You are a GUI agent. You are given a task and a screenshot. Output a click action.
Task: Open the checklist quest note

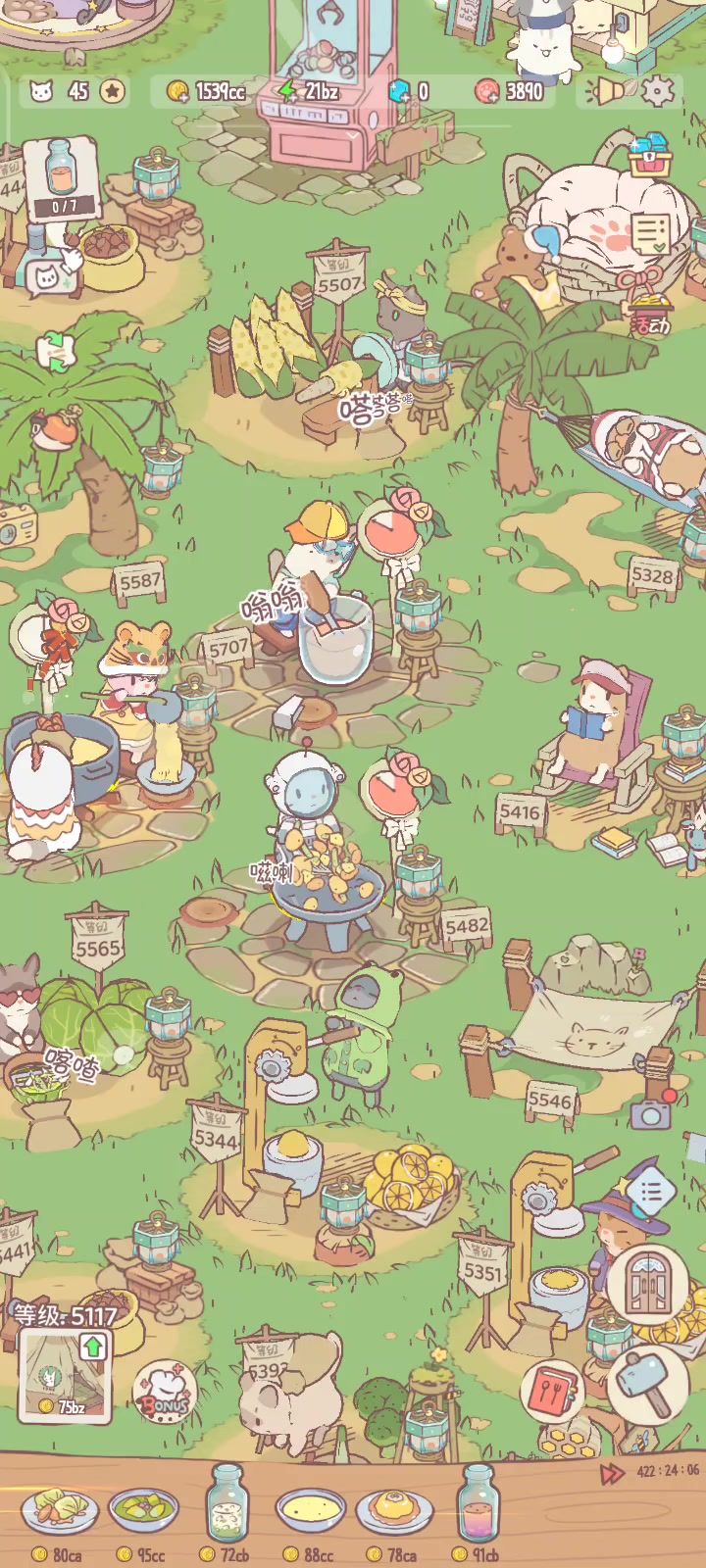(649, 233)
